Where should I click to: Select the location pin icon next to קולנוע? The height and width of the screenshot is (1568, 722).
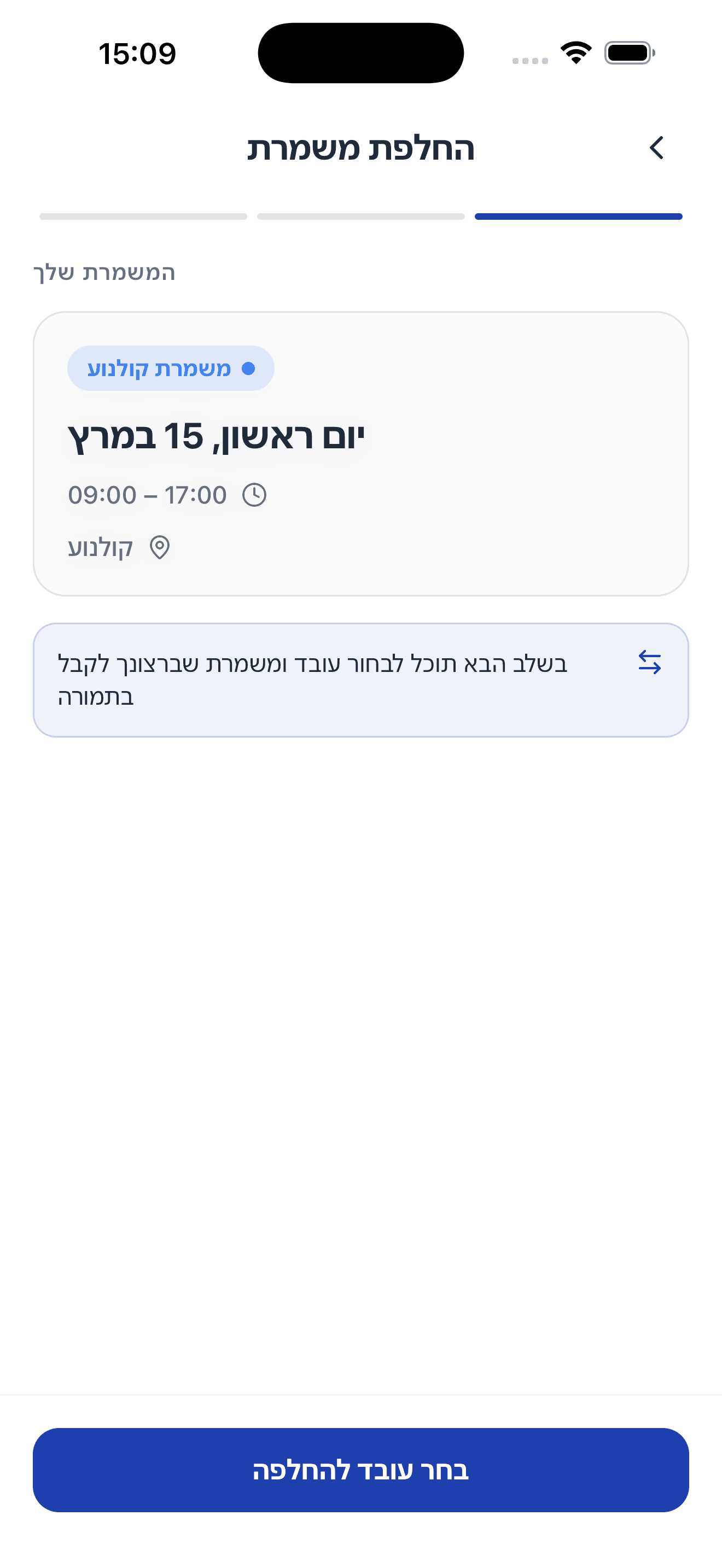click(x=161, y=547)
